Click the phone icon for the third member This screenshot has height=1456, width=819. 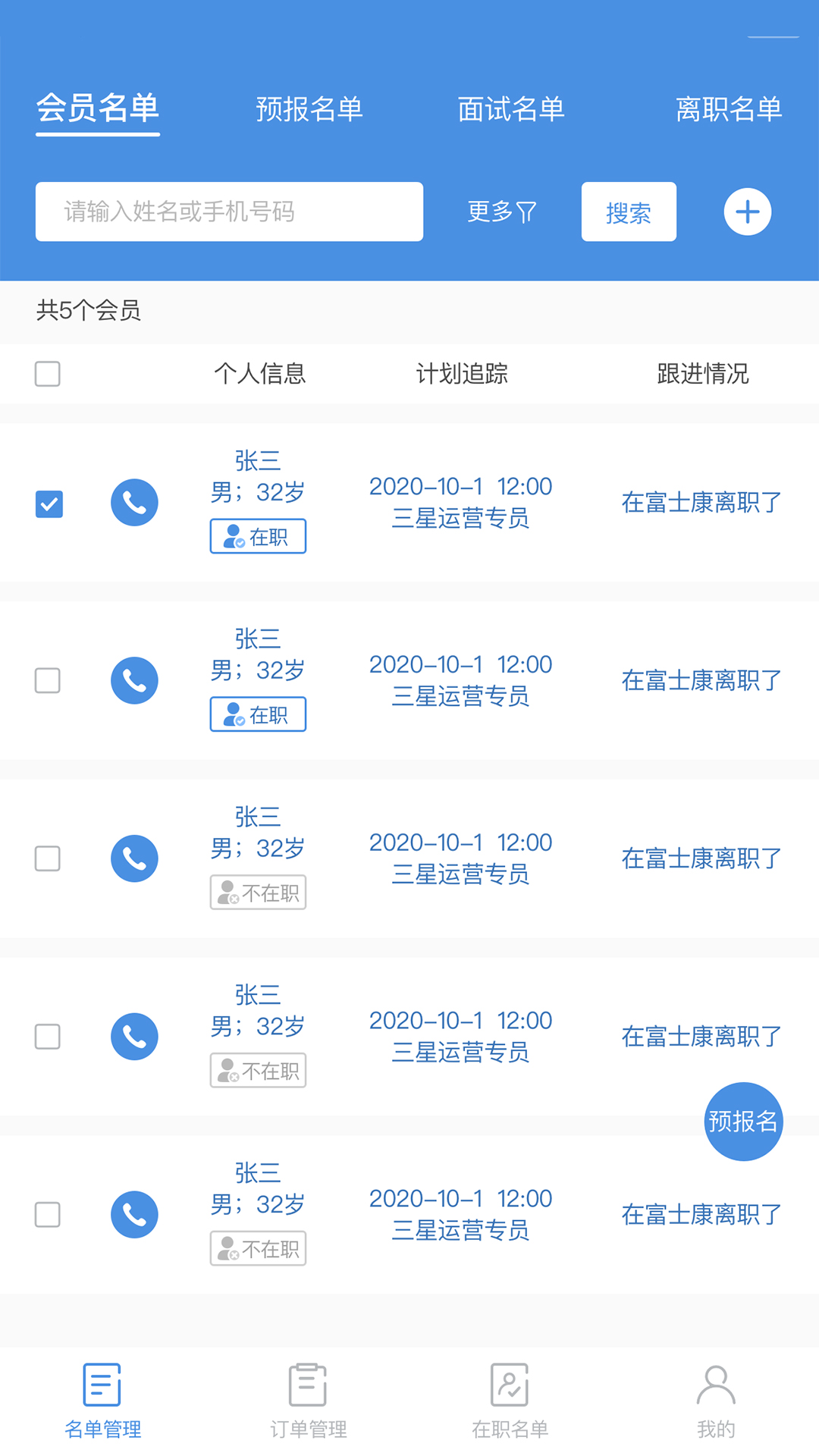pos(134,858)
